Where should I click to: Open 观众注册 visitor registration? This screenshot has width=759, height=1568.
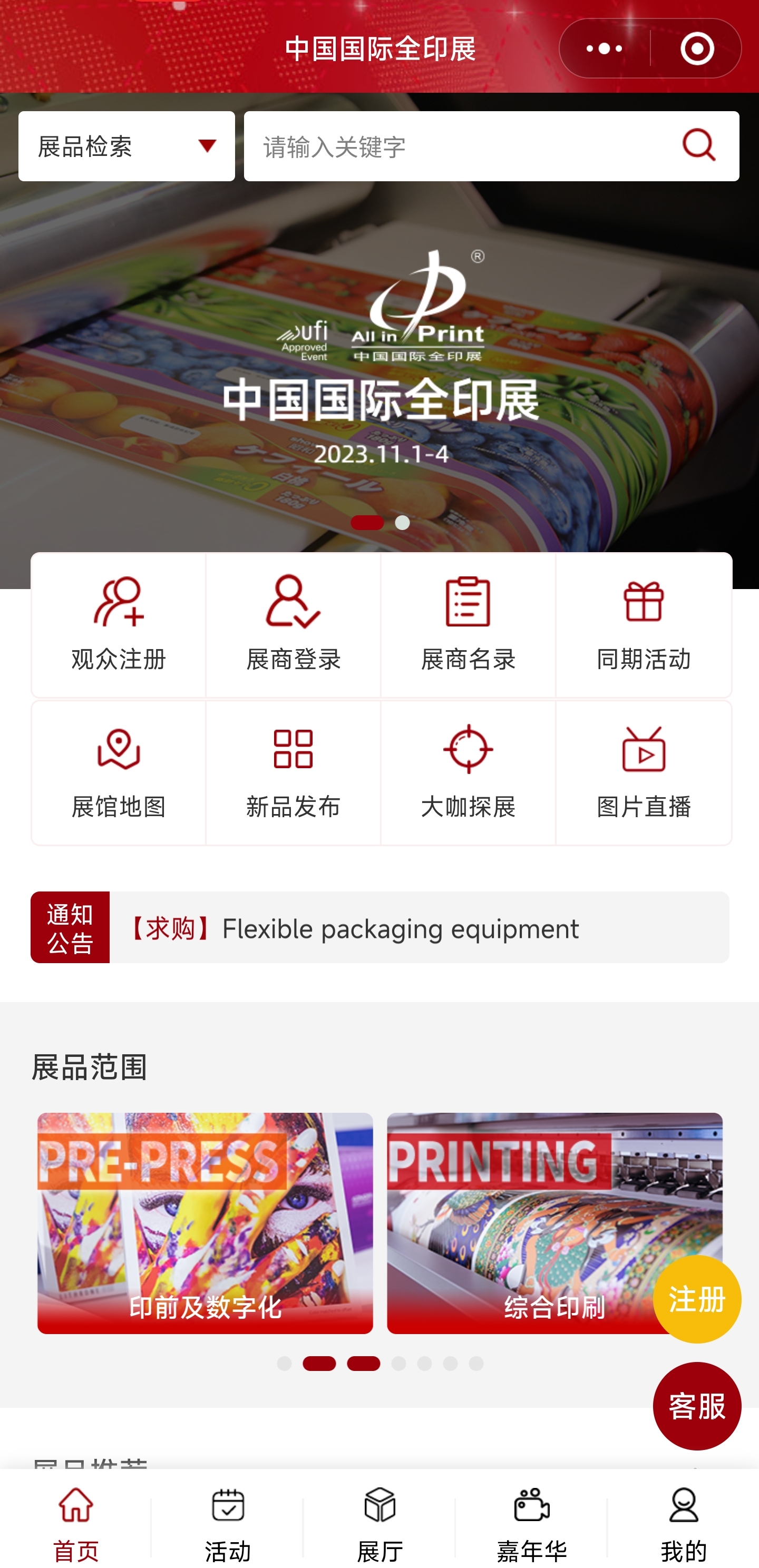119,625
